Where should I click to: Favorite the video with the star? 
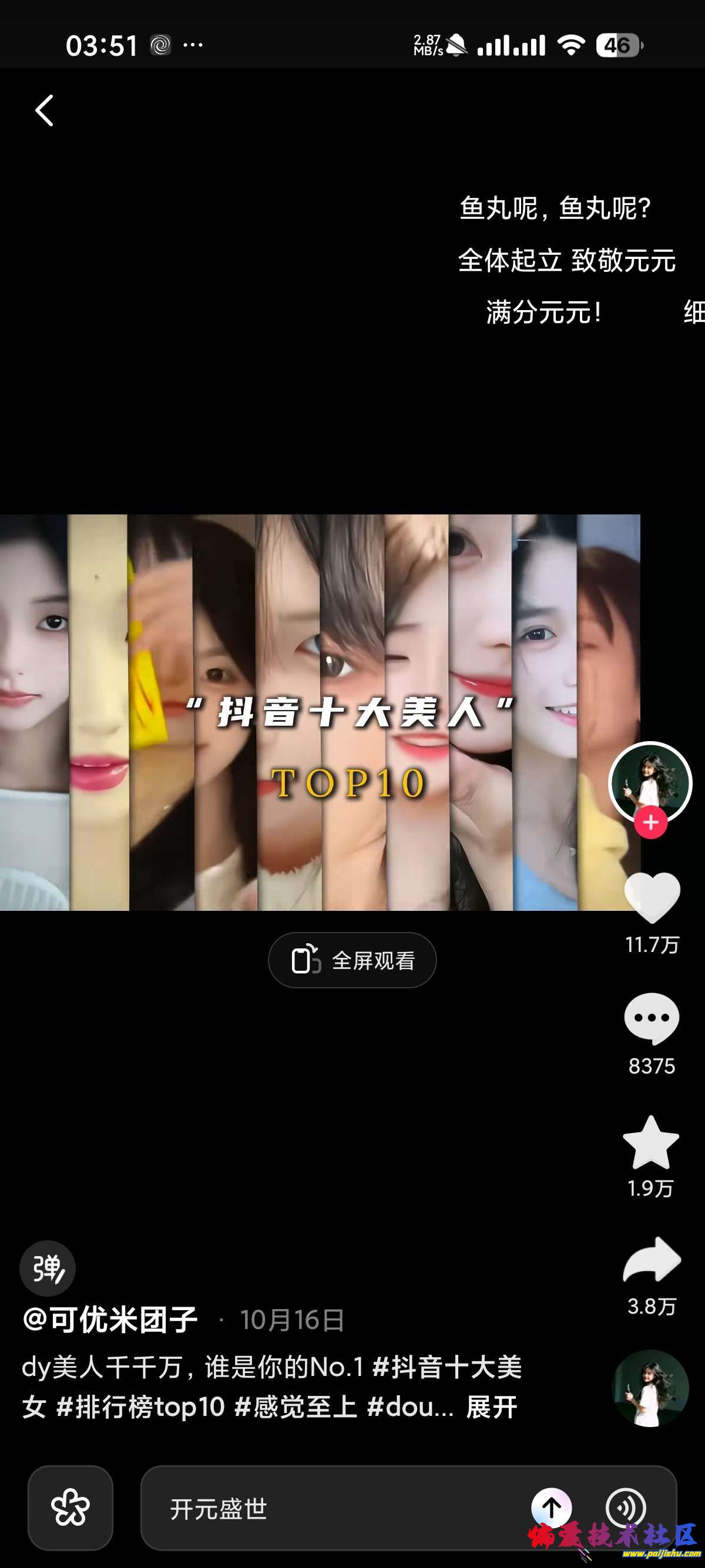(x=651, y=1142)
